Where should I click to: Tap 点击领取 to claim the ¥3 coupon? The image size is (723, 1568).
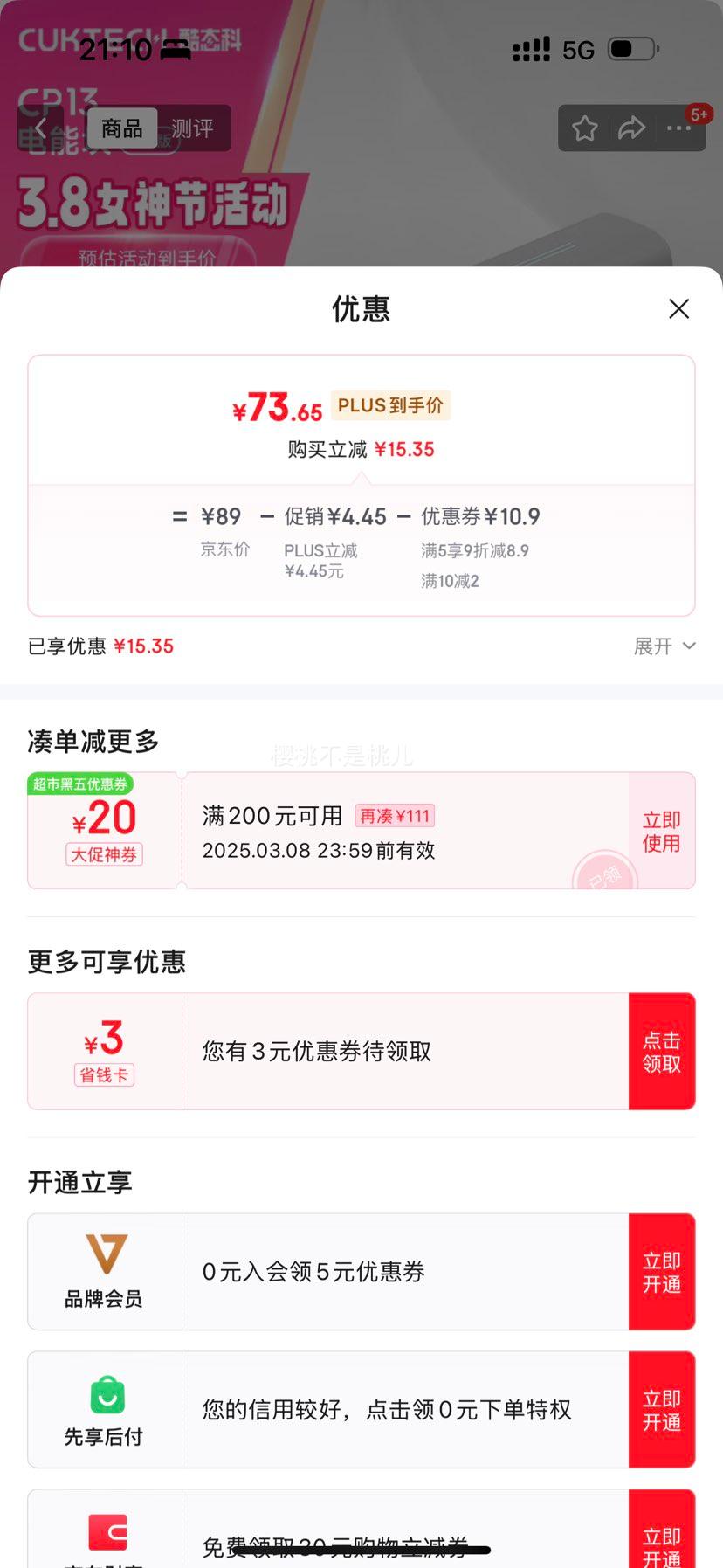pos(662,1051)
